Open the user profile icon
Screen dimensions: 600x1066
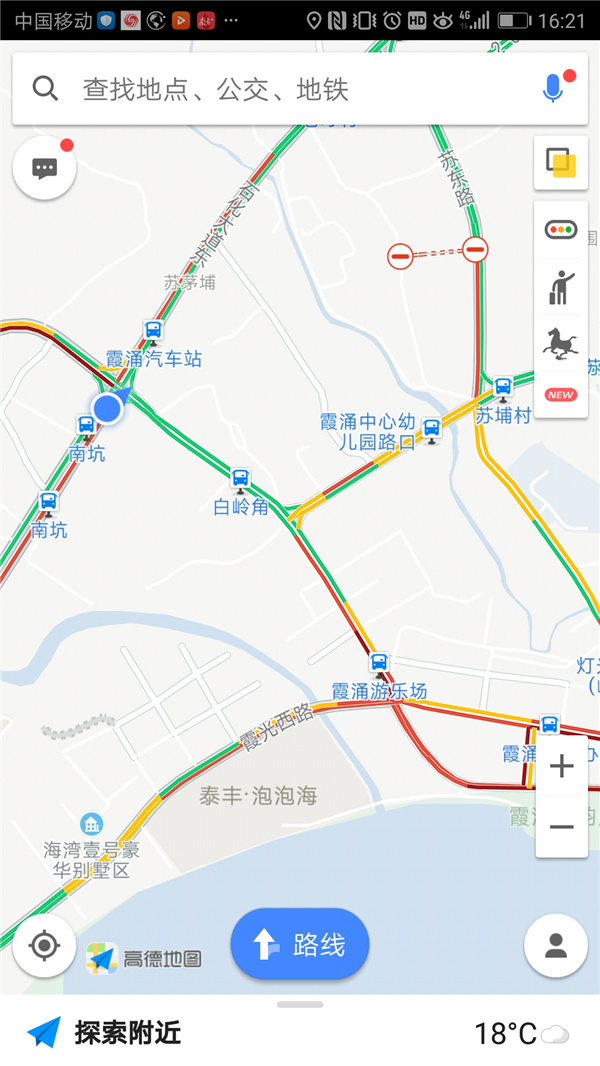point(555,945)
